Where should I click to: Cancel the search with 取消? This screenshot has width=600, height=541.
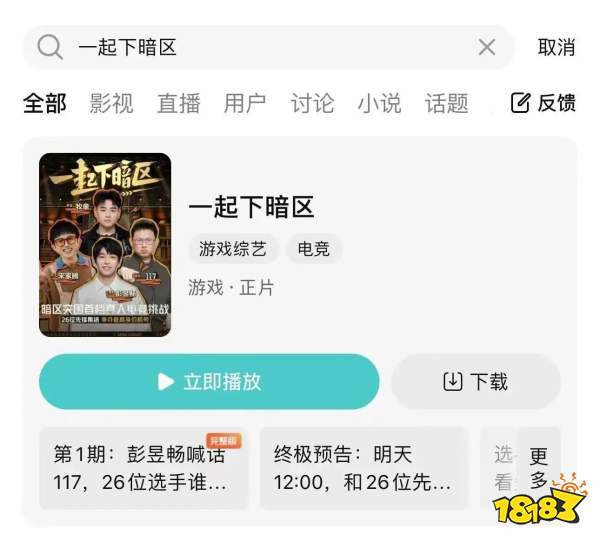click(x=556, y=47)
